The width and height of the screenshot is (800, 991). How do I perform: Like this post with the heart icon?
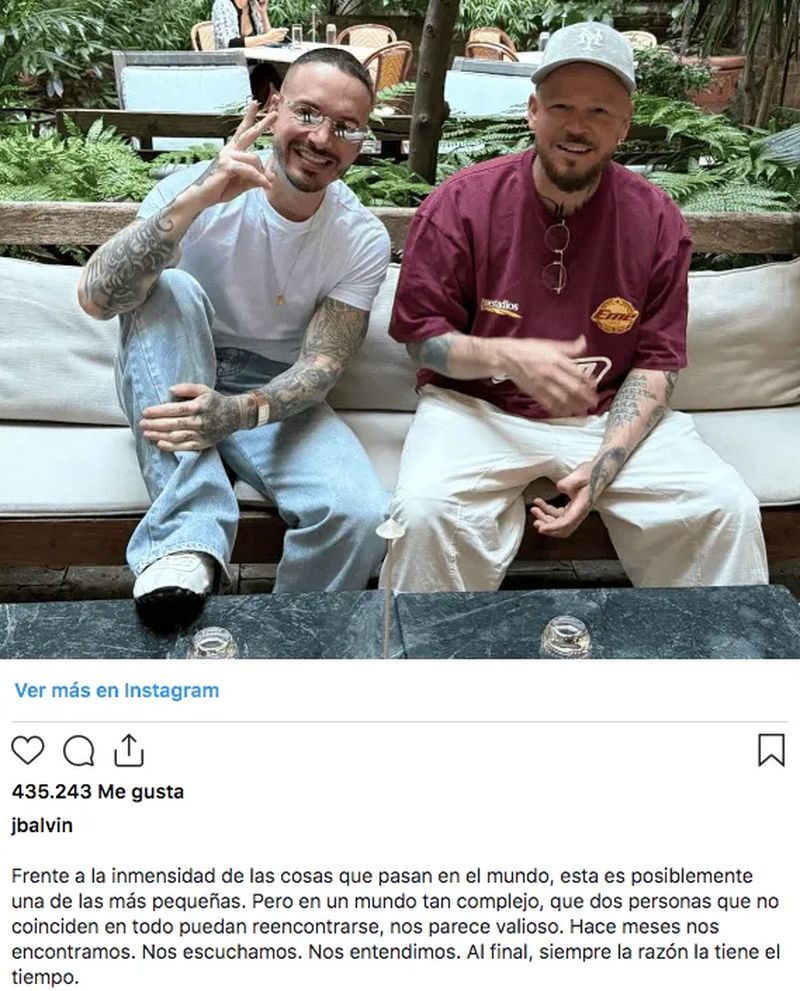28,750
